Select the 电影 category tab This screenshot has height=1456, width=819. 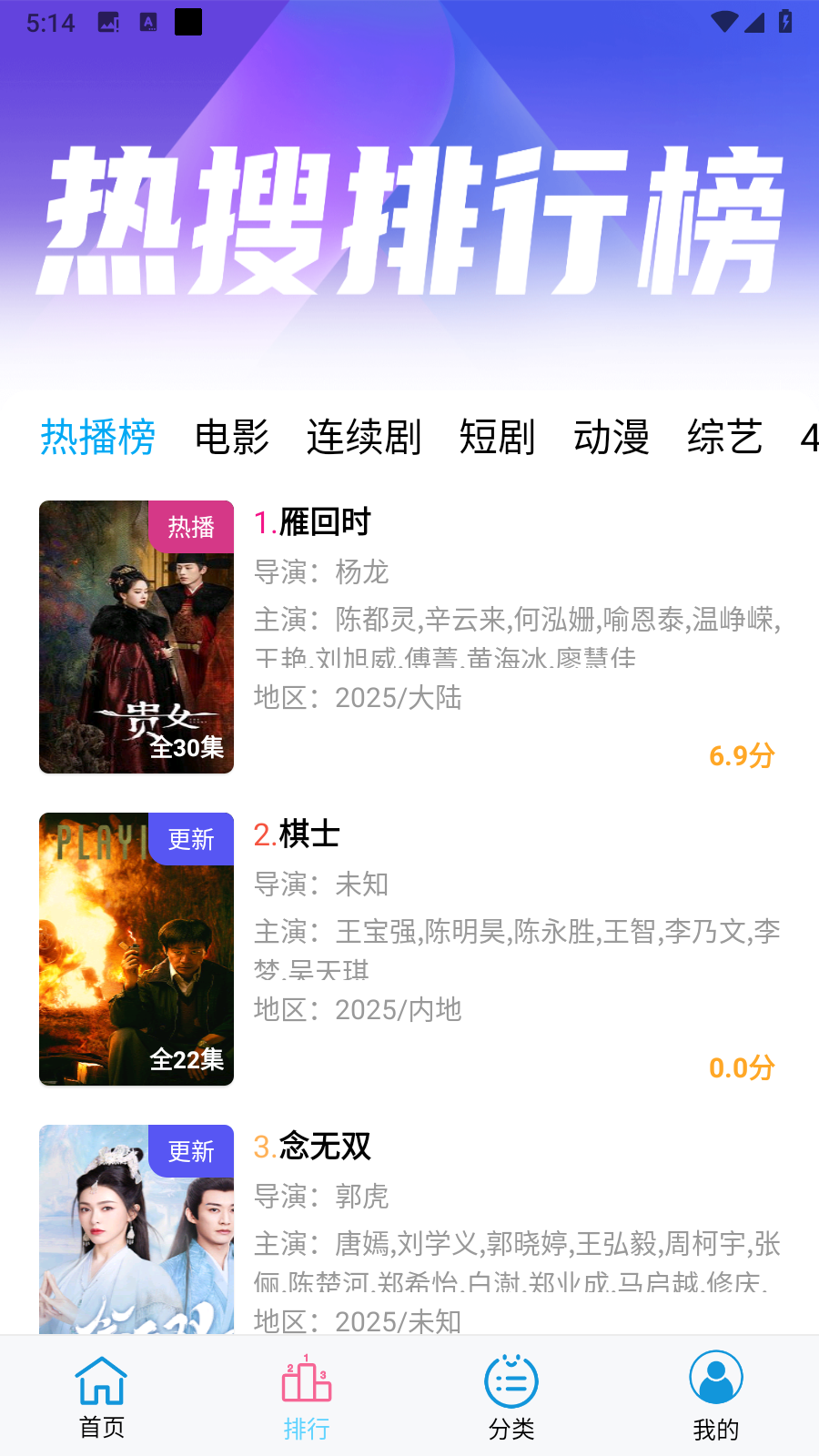click(x=232, y=437)
